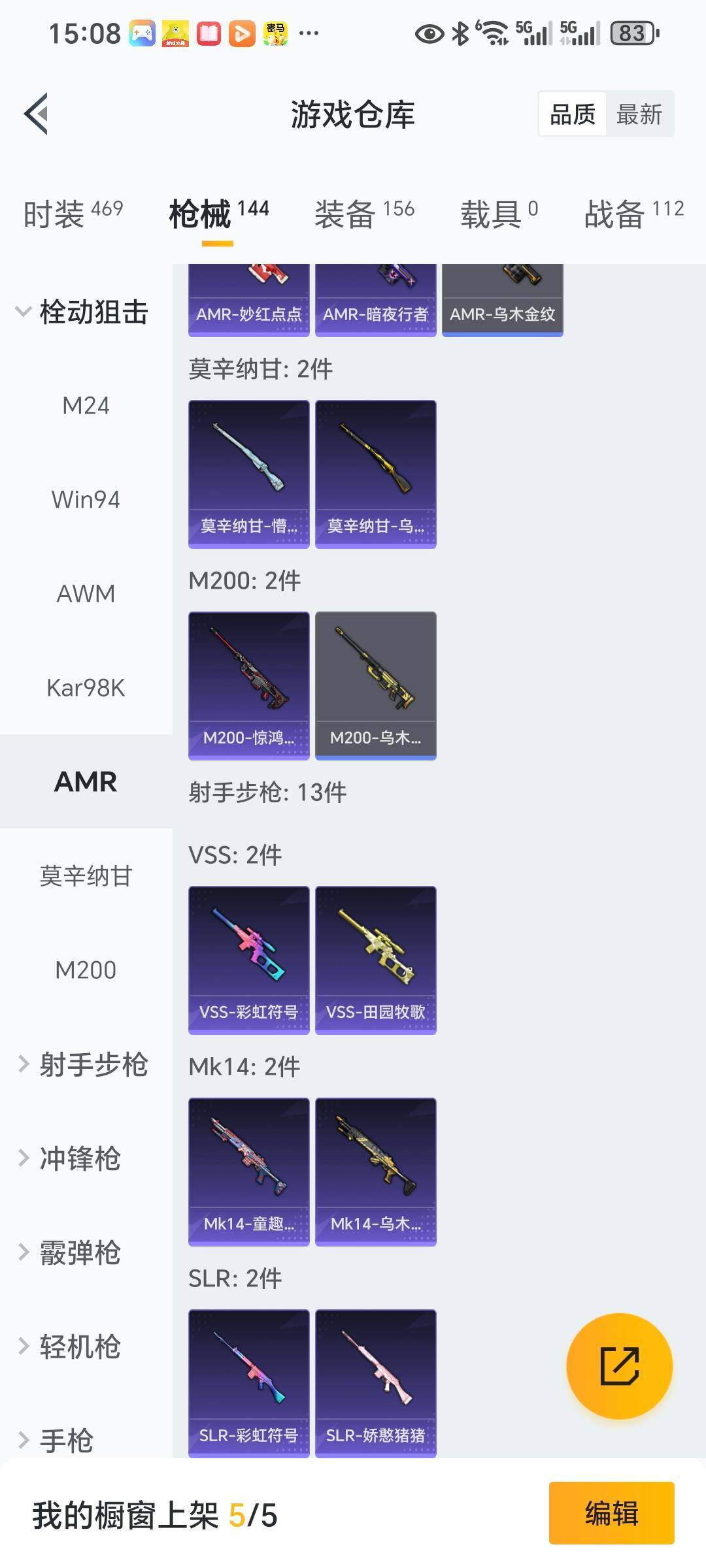Go back using the top-left arrow
The width and height of the screenshot is (706, 1568).
[x=37, y=114]
